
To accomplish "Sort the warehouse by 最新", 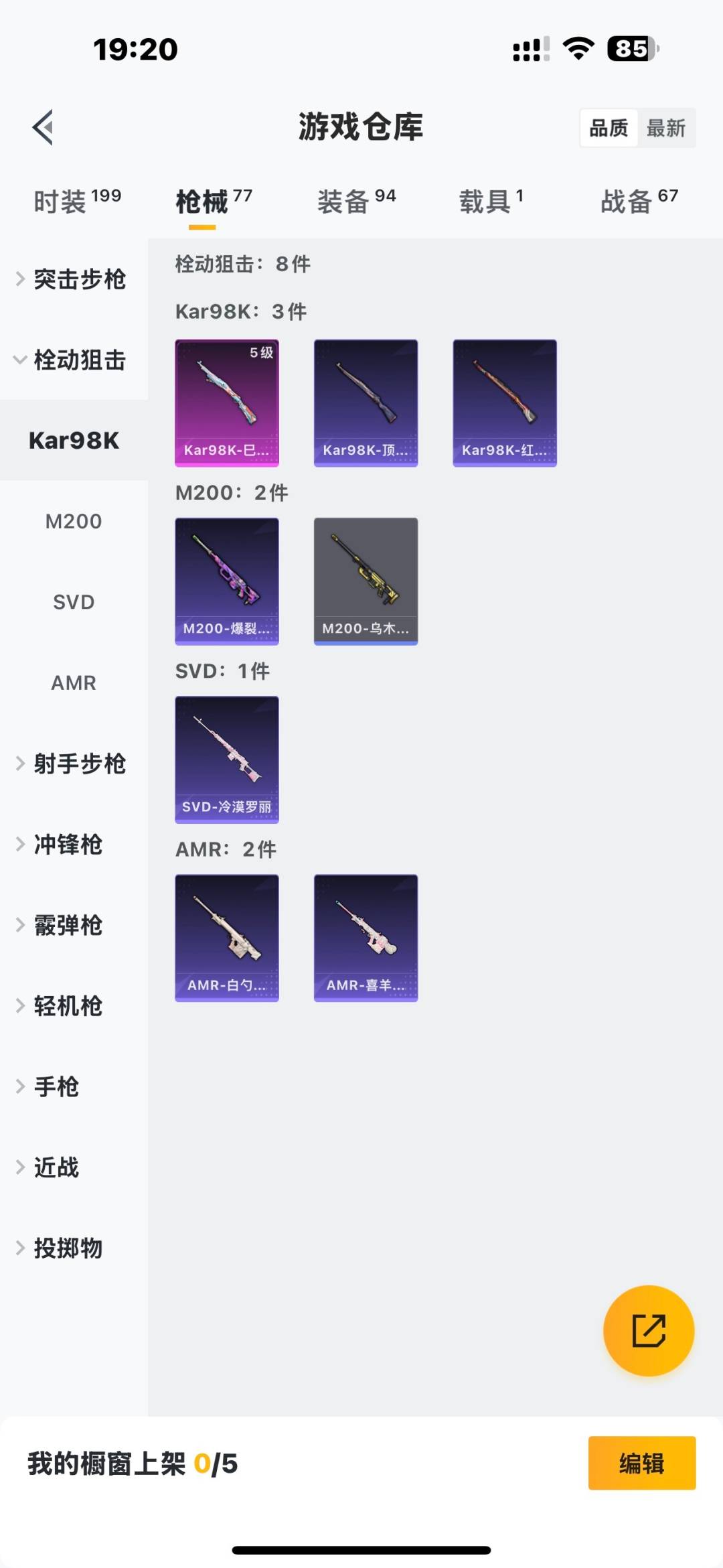I will click(665, 128).
